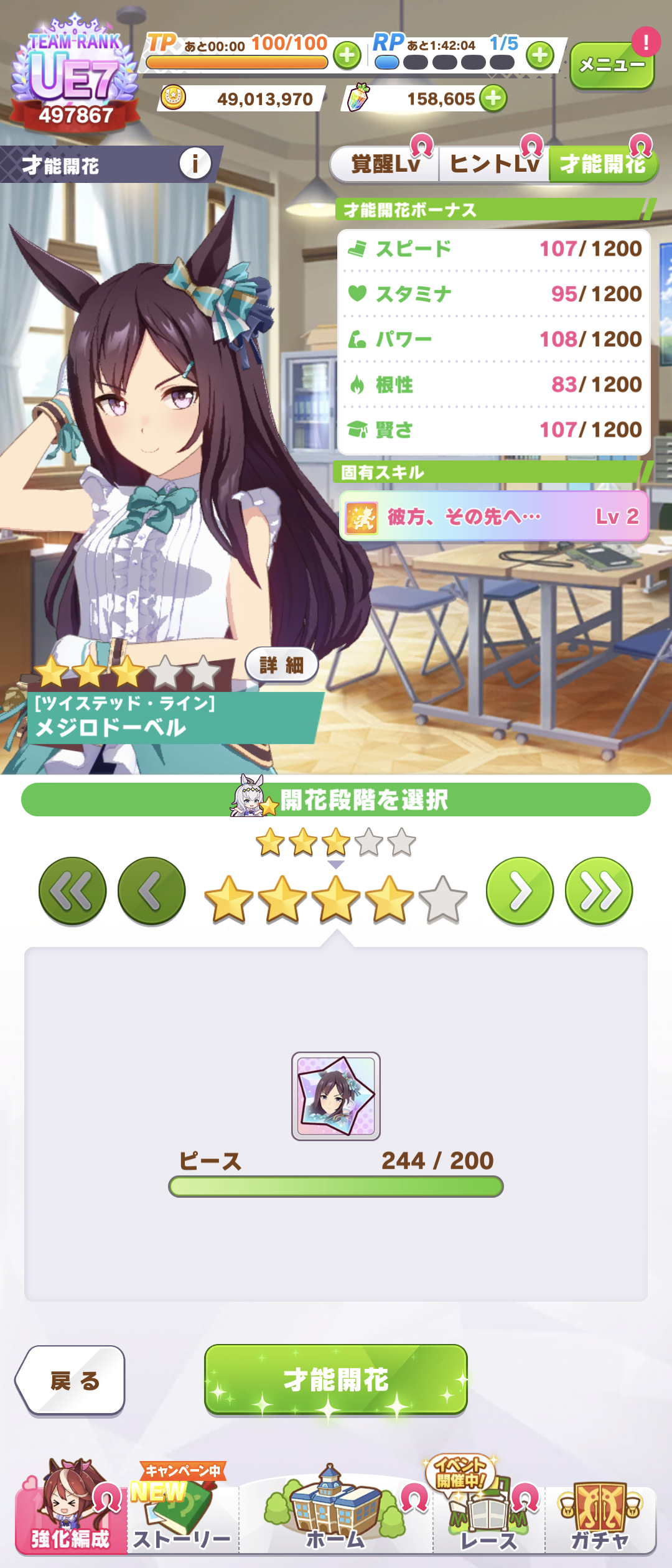
Task: Tap the メジロドーベル piece icon
Action: [336, 1096]
